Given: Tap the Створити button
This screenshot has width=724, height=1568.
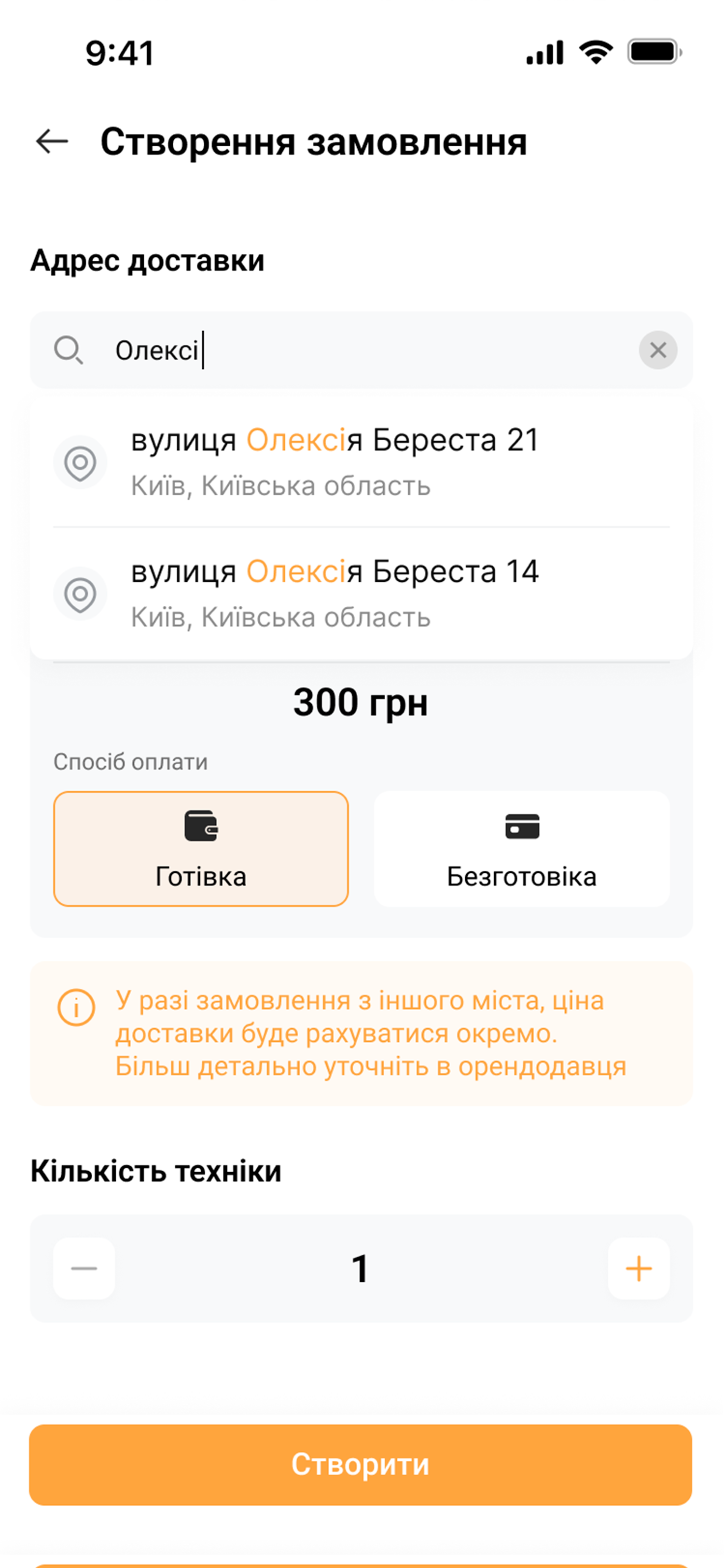Looking at the screenshot, I should [361, 1465].
